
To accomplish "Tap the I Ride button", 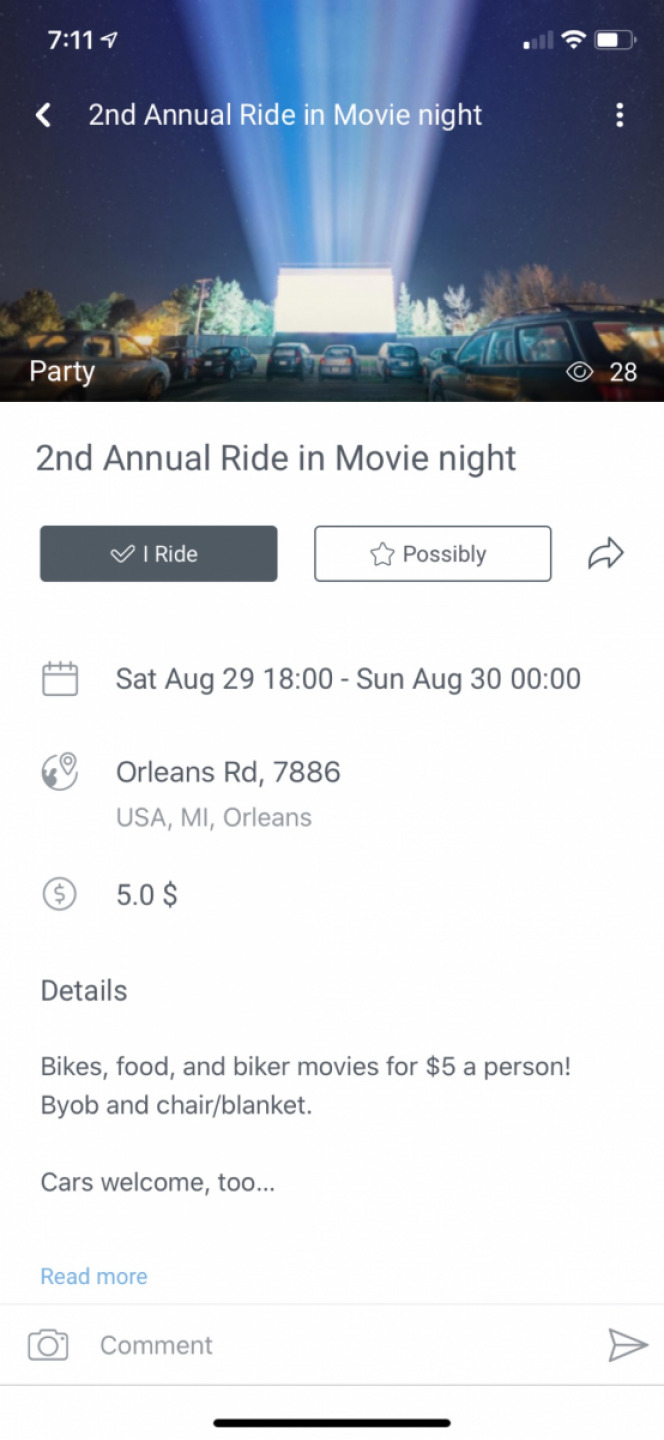I will pos(159,554).
